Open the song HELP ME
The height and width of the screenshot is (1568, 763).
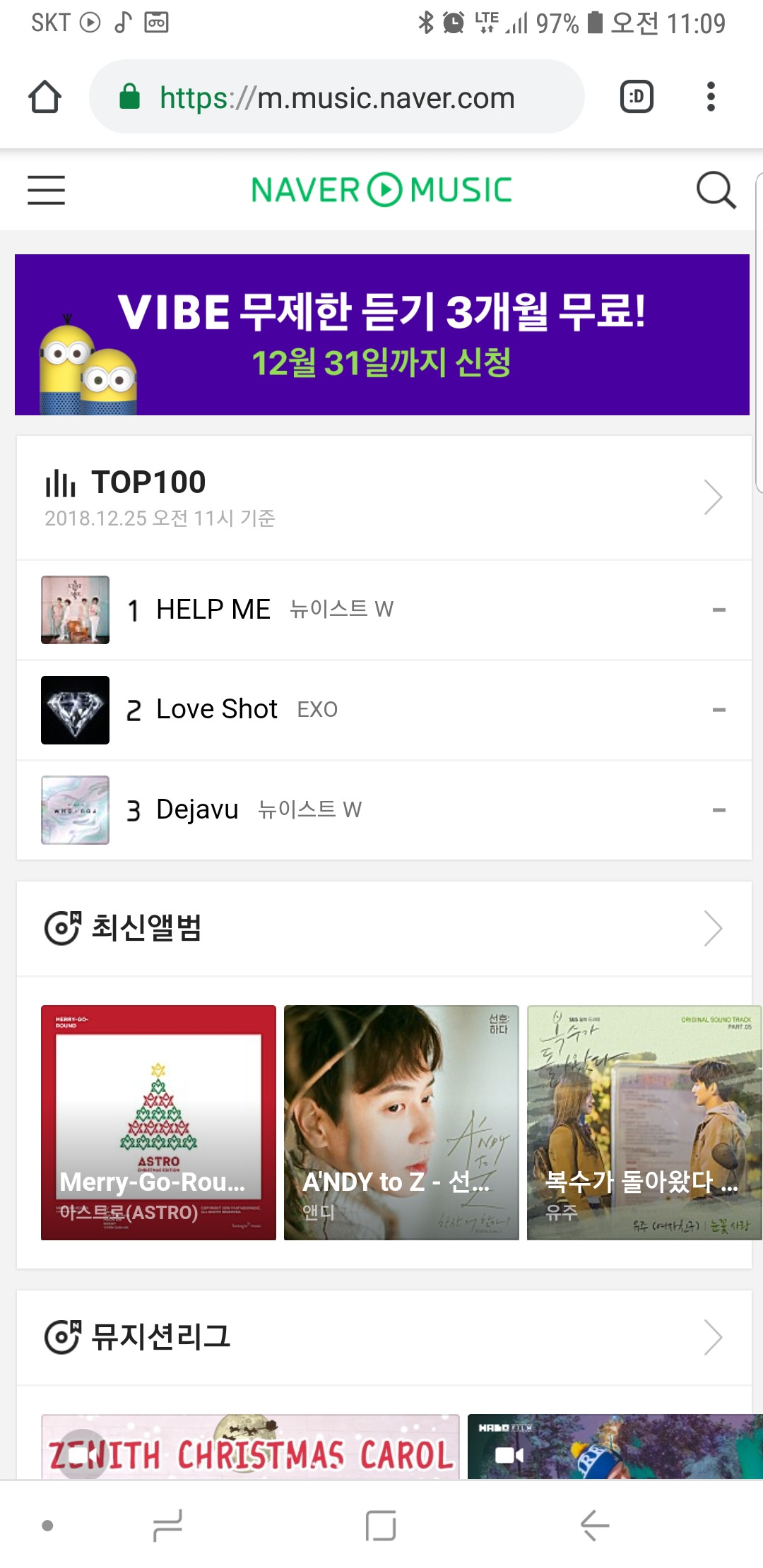[213, 610]
